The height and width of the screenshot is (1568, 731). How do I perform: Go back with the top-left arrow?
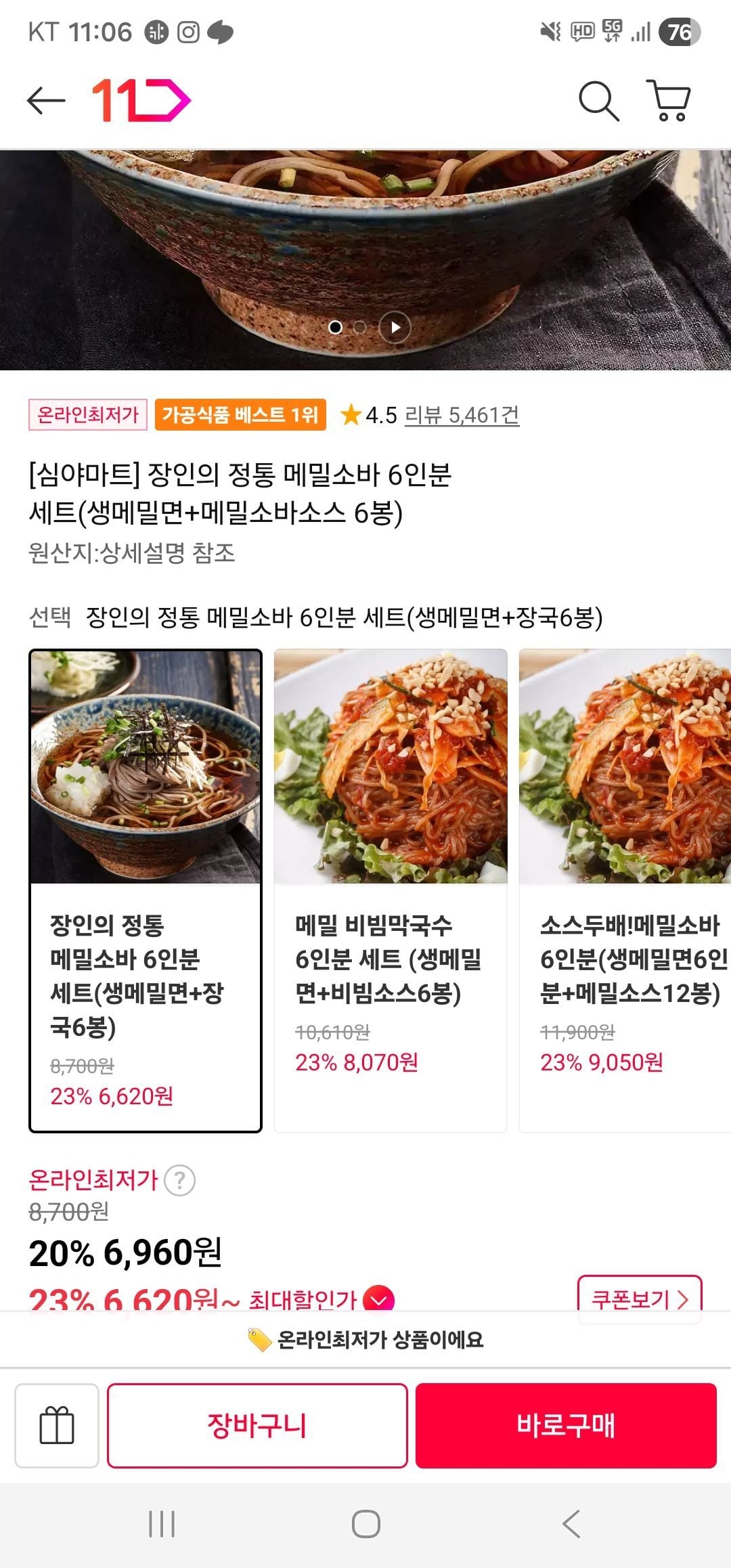46,101
